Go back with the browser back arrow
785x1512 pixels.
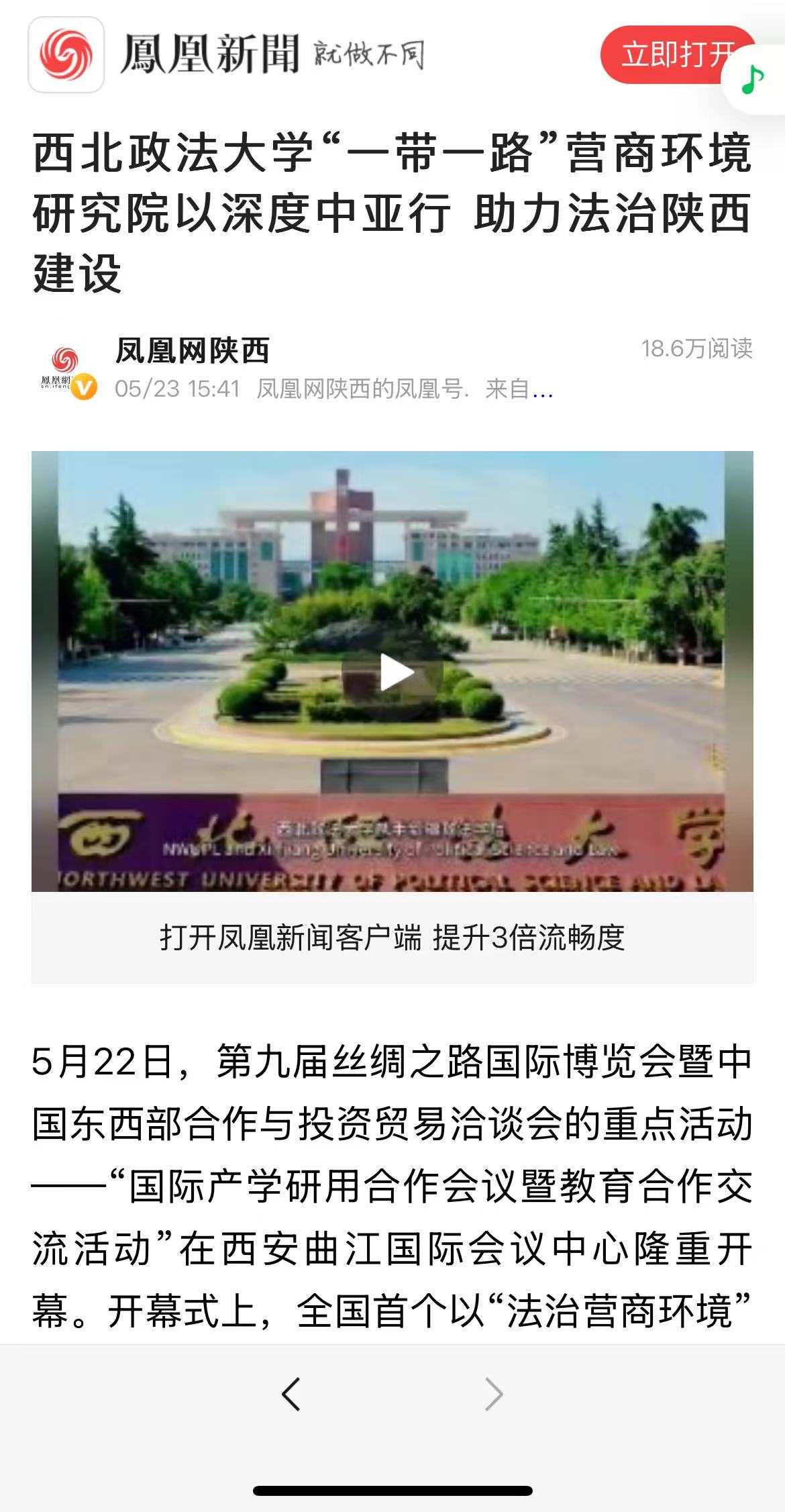point(291,1395)
